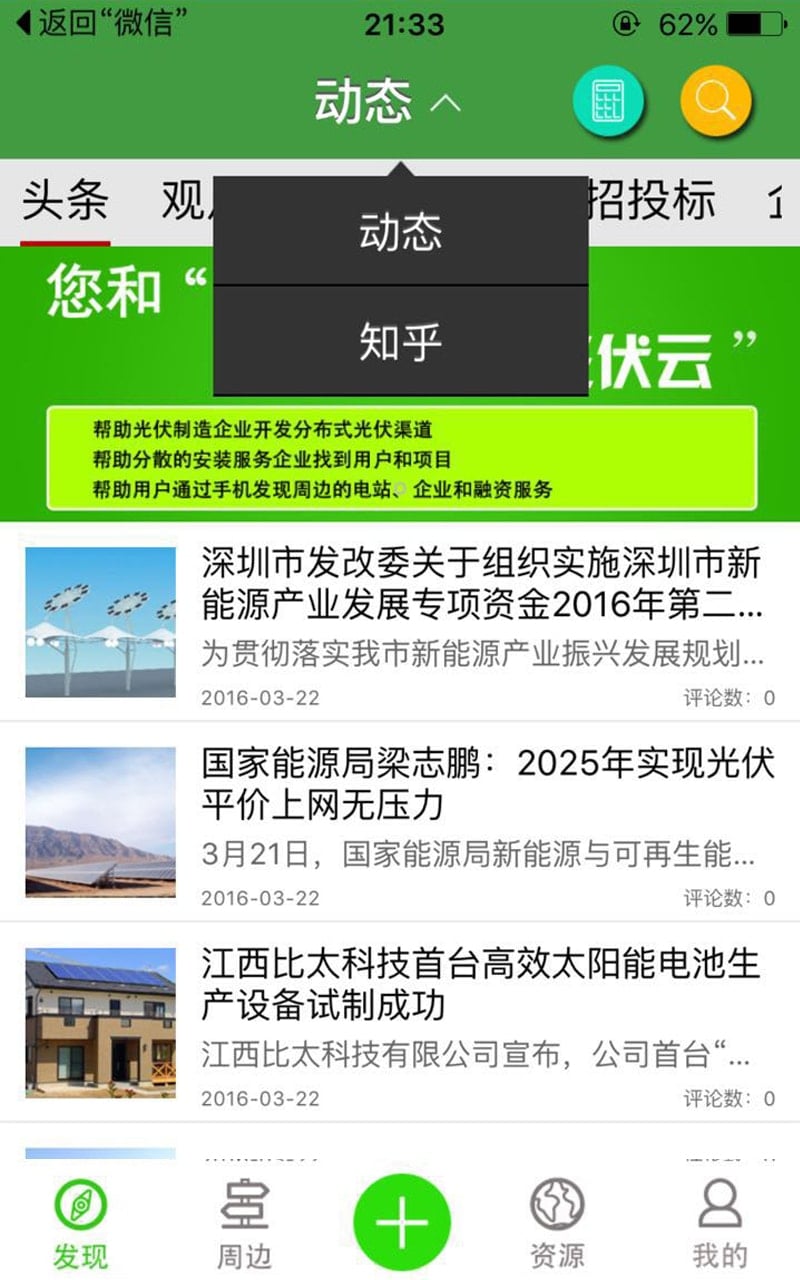Go to the 发现 bottom tab
This screenshot has height=1280, width=800.
point(81,1222)
